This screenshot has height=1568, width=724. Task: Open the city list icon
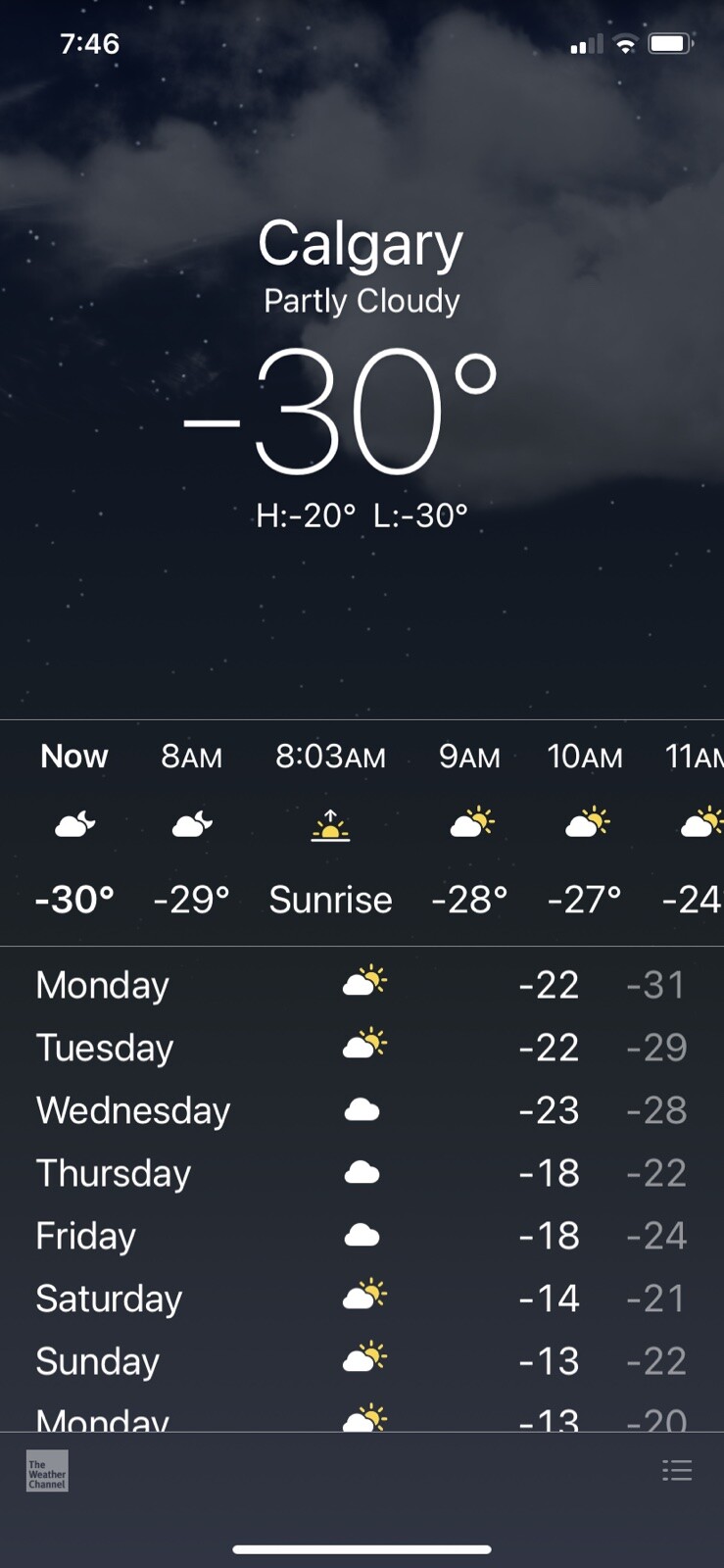pos(677,1470)
